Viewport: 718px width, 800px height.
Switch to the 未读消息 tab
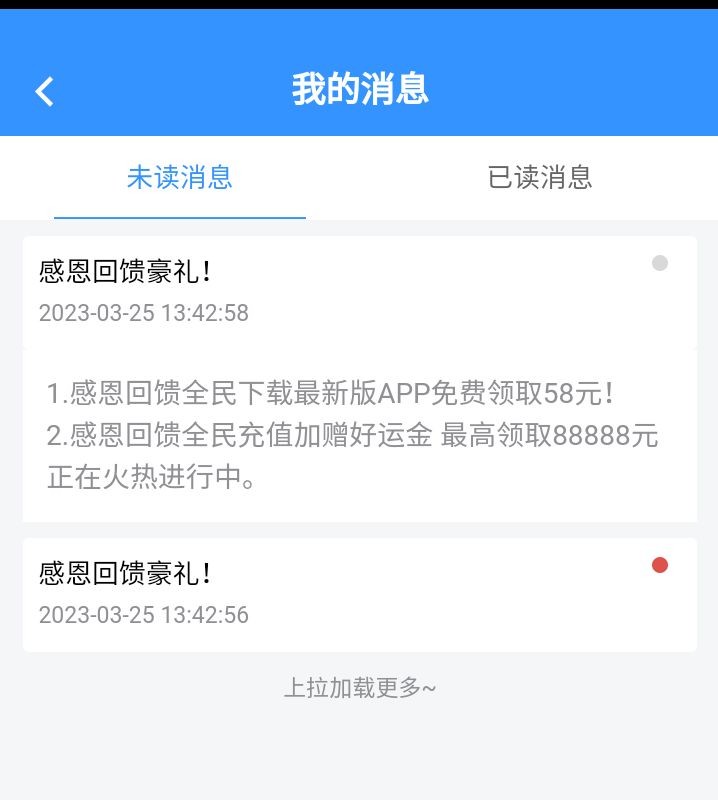pos(180,177)
